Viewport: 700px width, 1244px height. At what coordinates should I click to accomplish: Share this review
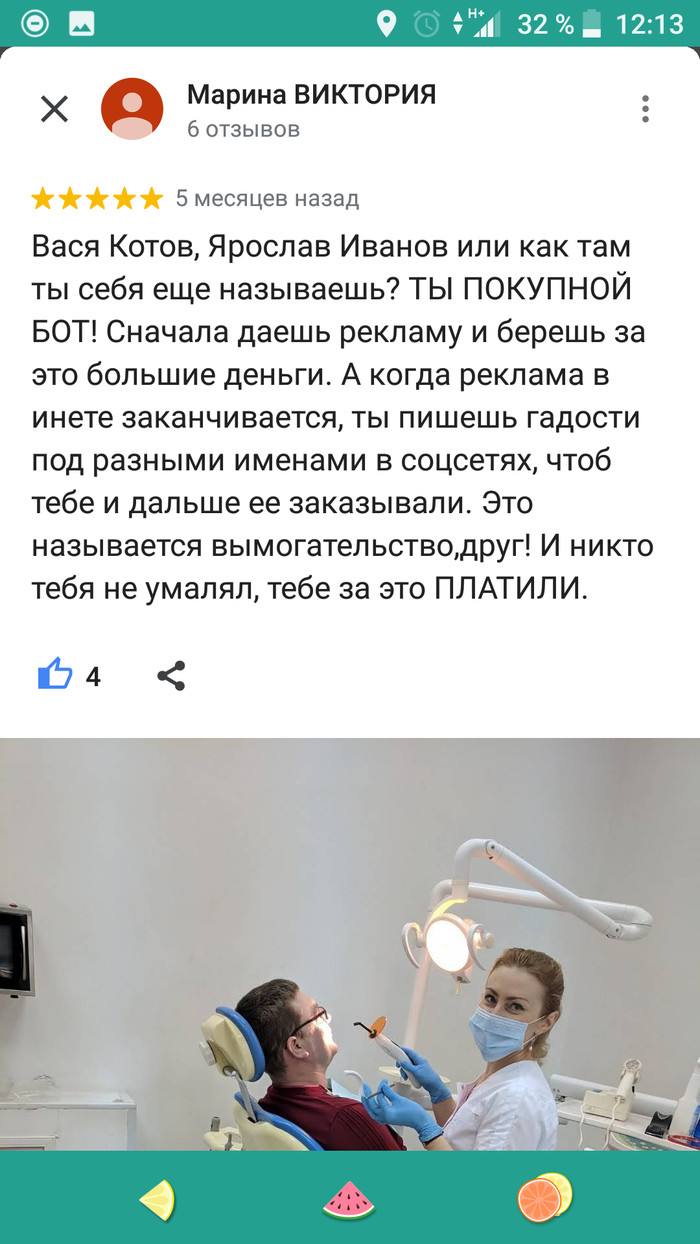pos(171,676)
